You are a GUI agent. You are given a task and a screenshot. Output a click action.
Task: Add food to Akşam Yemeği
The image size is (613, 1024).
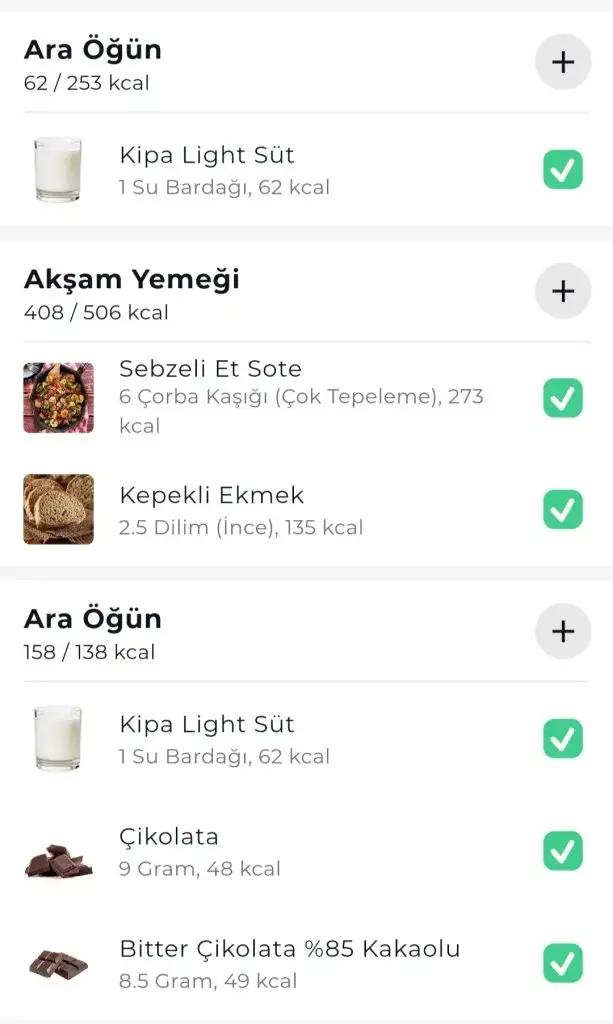pos(563,291)
